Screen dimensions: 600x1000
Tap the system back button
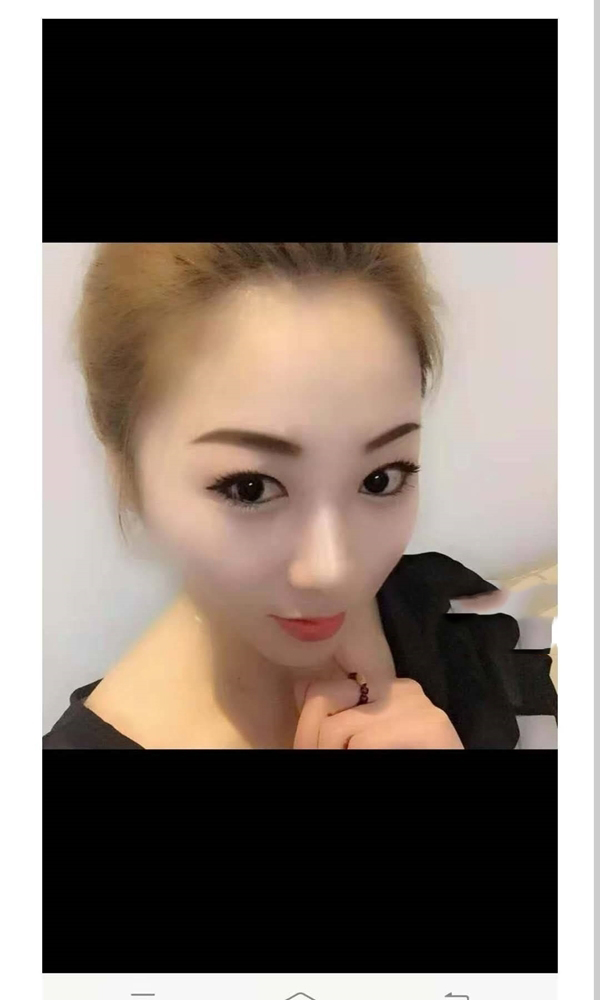click(x=456, y=994)
